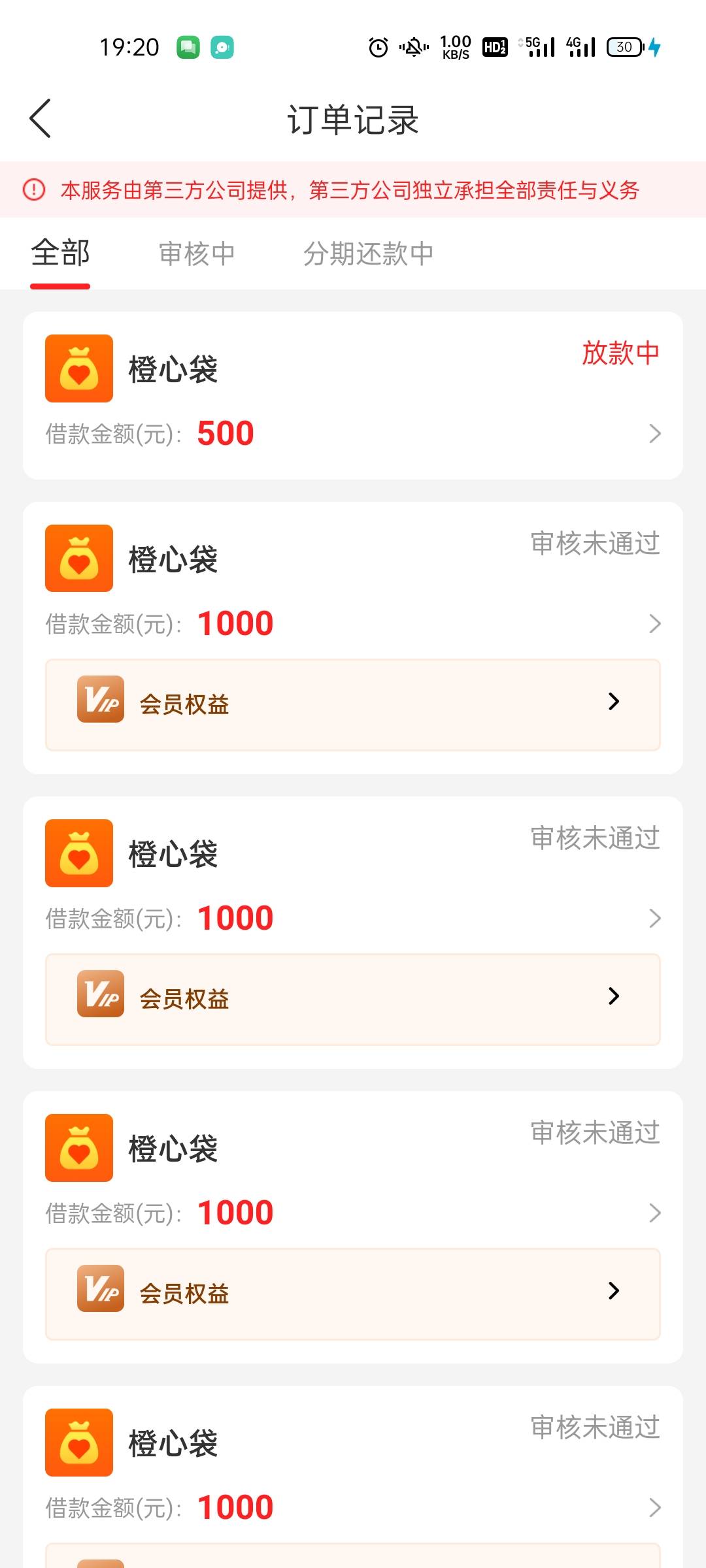Switch to the 审核中 tab
The image size is (706, 1568).
click(x=197, y=253)
